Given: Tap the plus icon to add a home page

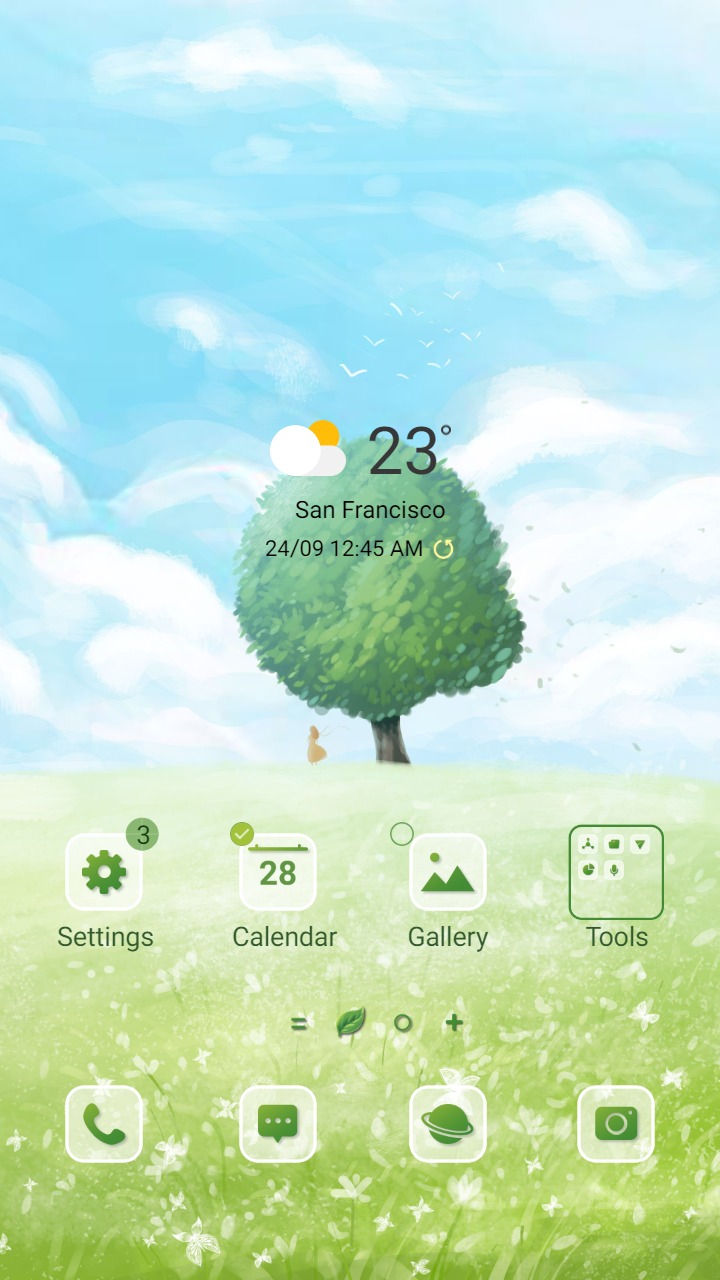Looking at the screenshot, I should (x=454, y=1022).
